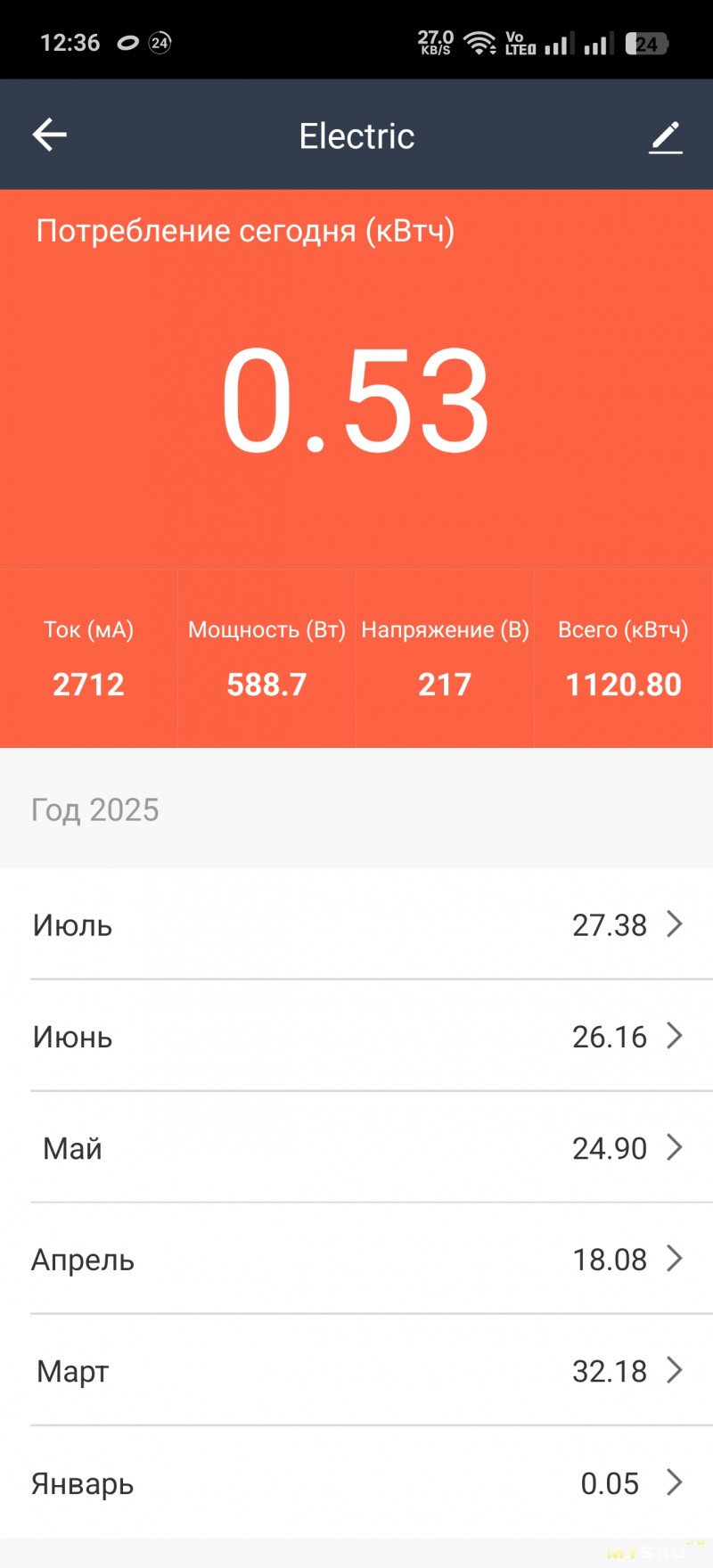Open the Июнь monthly row
The height and width of the screenshot is (1568, 713).
(356, 1036)
